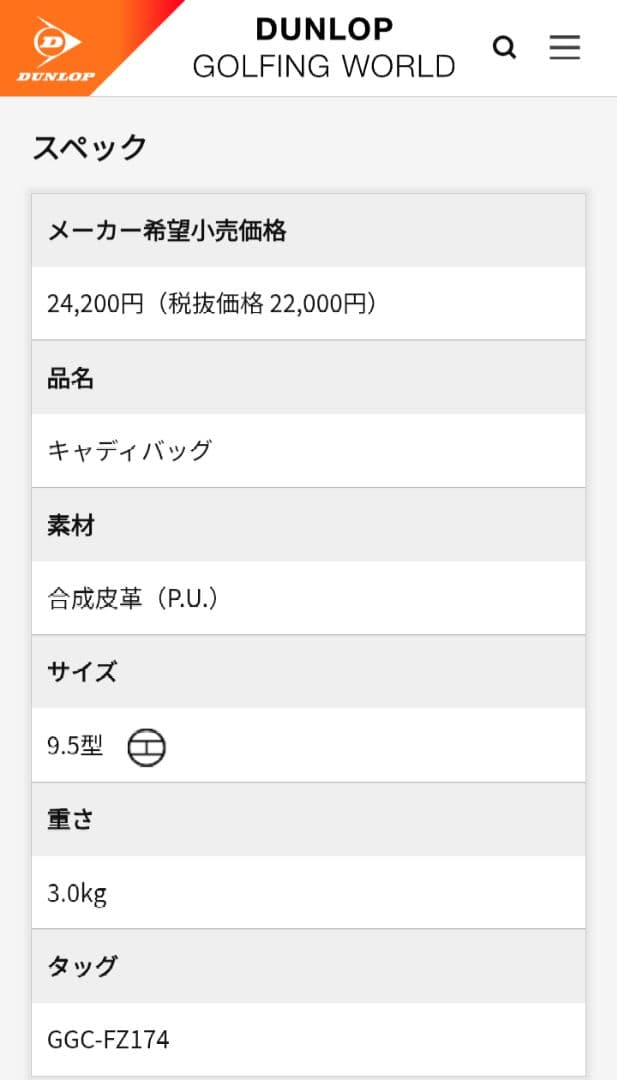Open the hamburger menu
This screenshot has height=1080, width=617.
(x=565, y=47)
